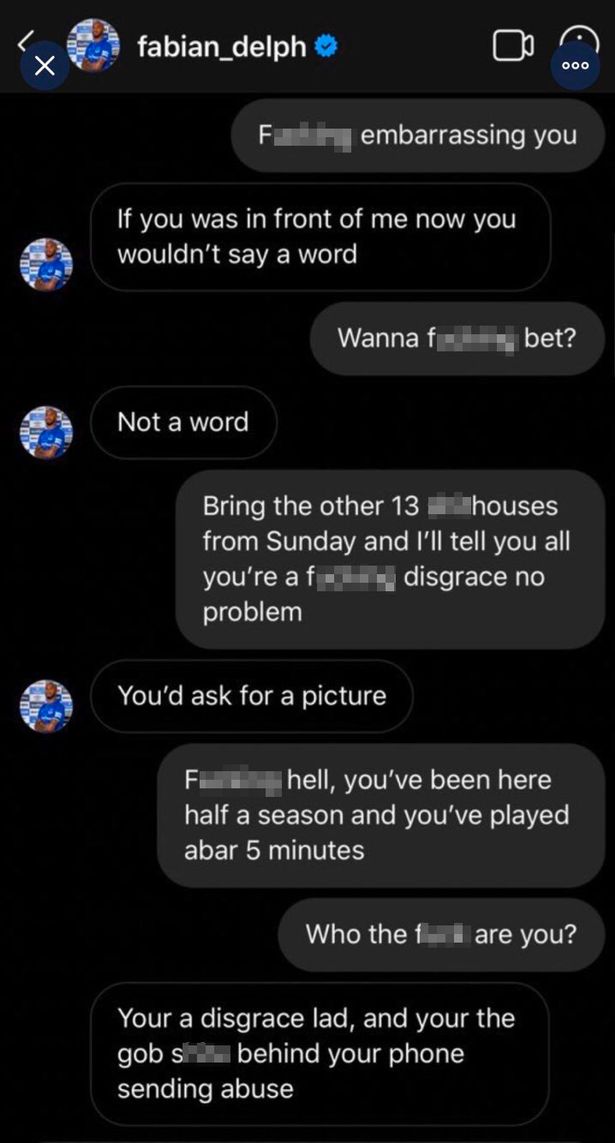The image size is (615, 1143).
Task: Tap the header profile picture of fabian_delph
Action: [x=93, y=45]
